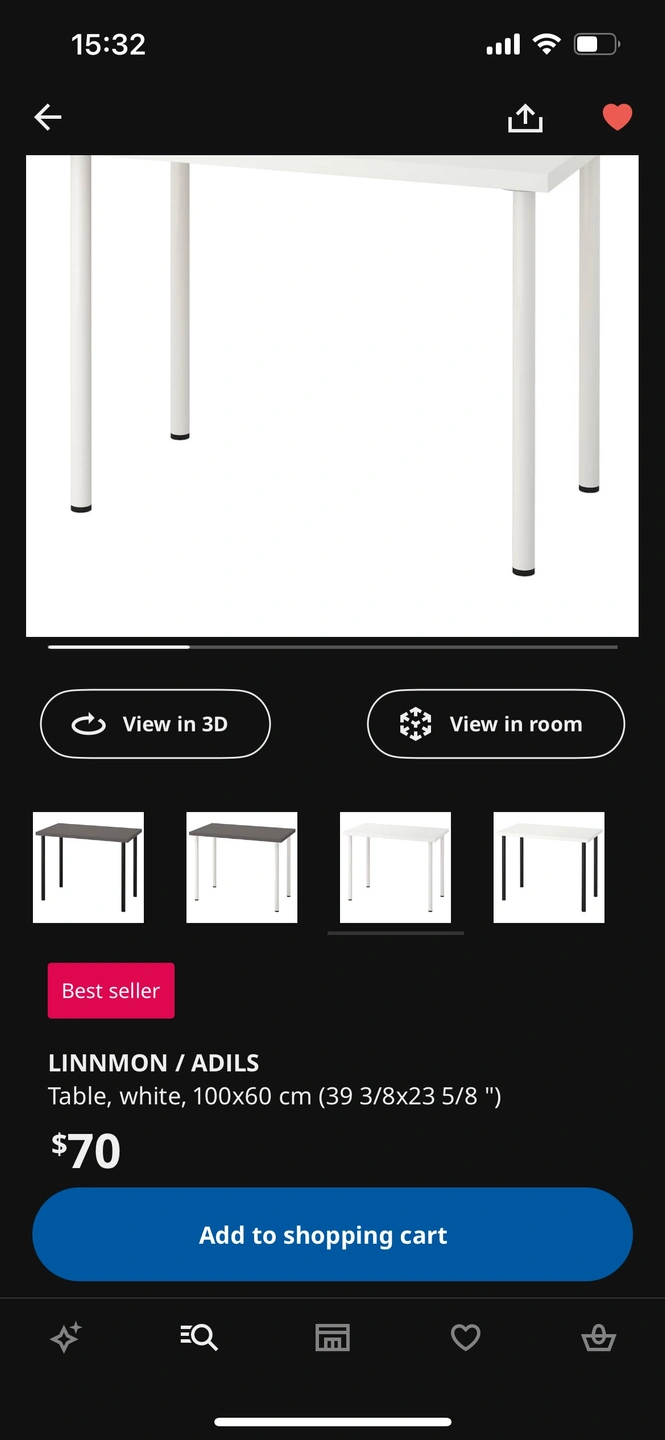665x1440 pixels.
Task: Add to shopping cart
Action: coord(332,1235)
